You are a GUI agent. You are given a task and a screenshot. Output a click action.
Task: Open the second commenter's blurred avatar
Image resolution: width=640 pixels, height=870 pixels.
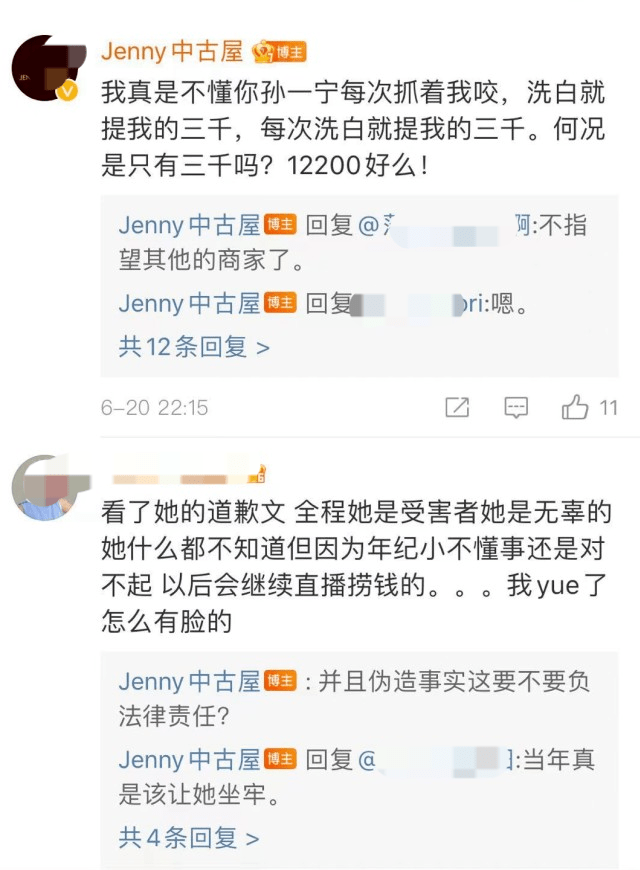(x=44, y=488)
